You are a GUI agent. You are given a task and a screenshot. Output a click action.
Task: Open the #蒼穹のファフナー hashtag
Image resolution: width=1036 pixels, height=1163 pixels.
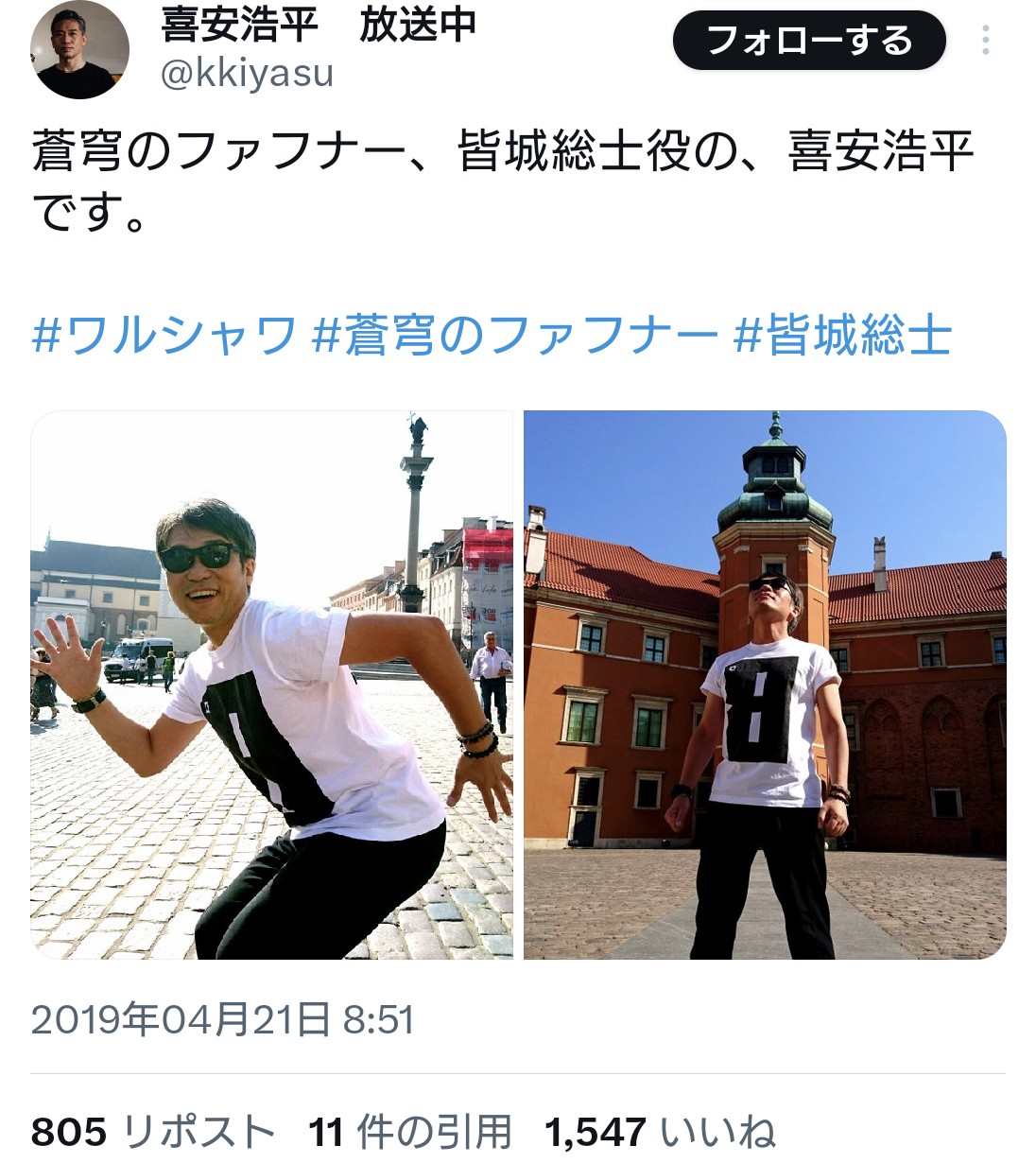click(515, 336)
